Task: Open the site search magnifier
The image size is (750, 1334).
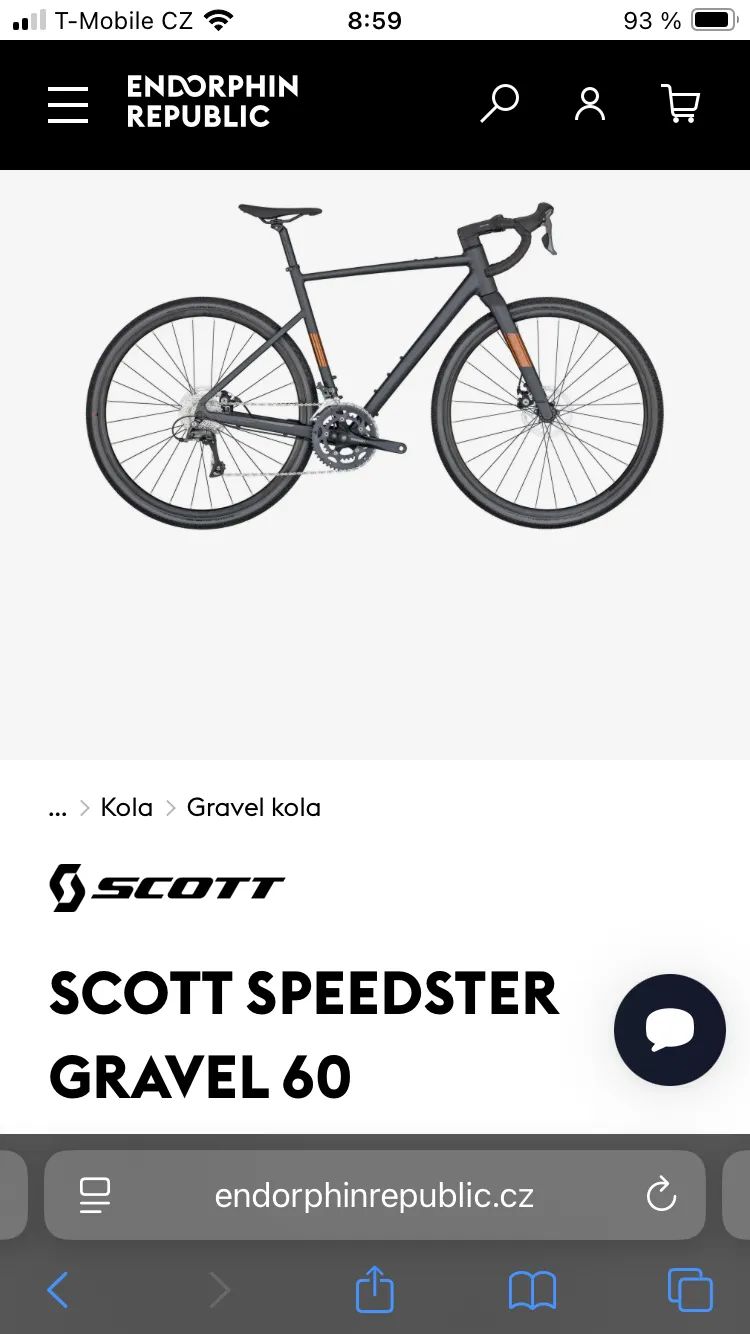Action: tap(499, 103)
